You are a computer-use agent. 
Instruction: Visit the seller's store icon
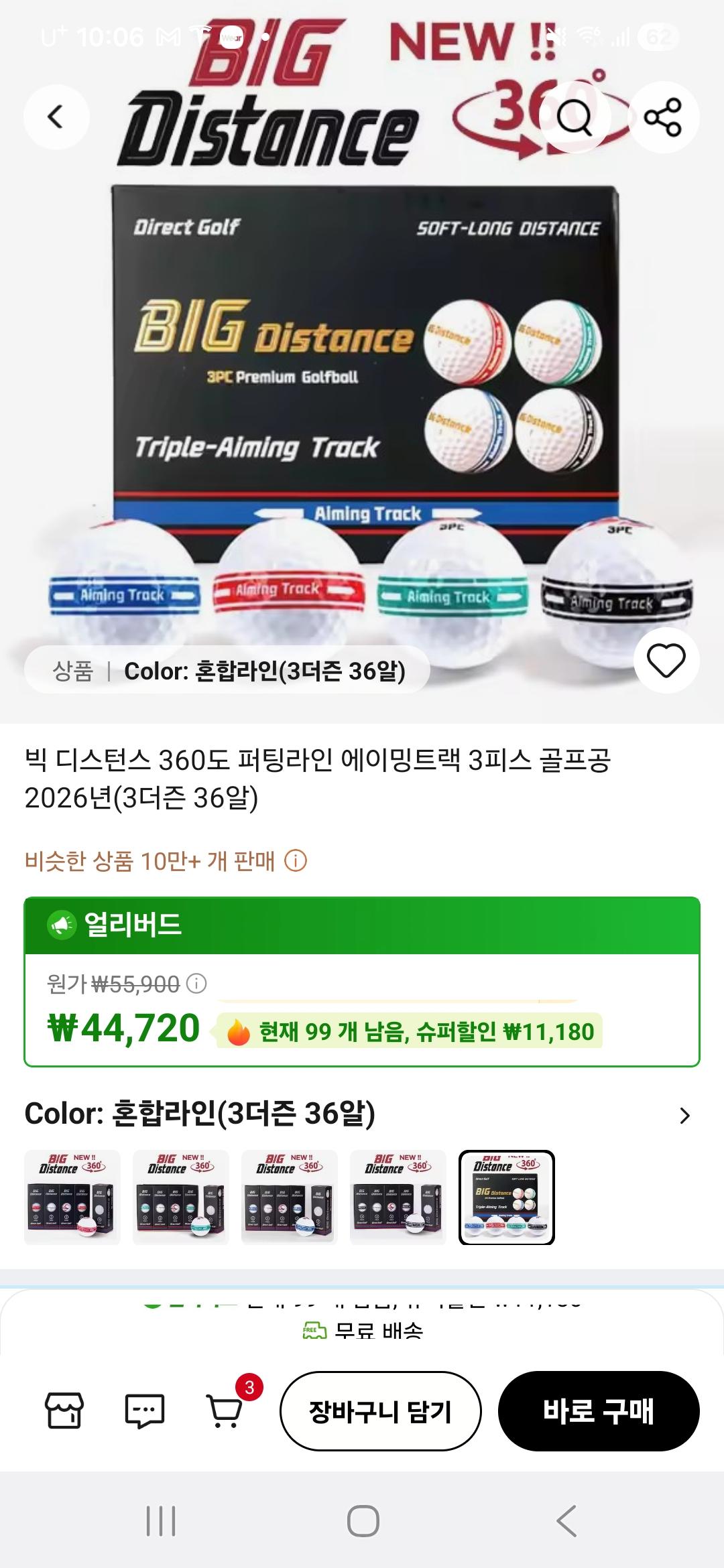click(64, 1411)
